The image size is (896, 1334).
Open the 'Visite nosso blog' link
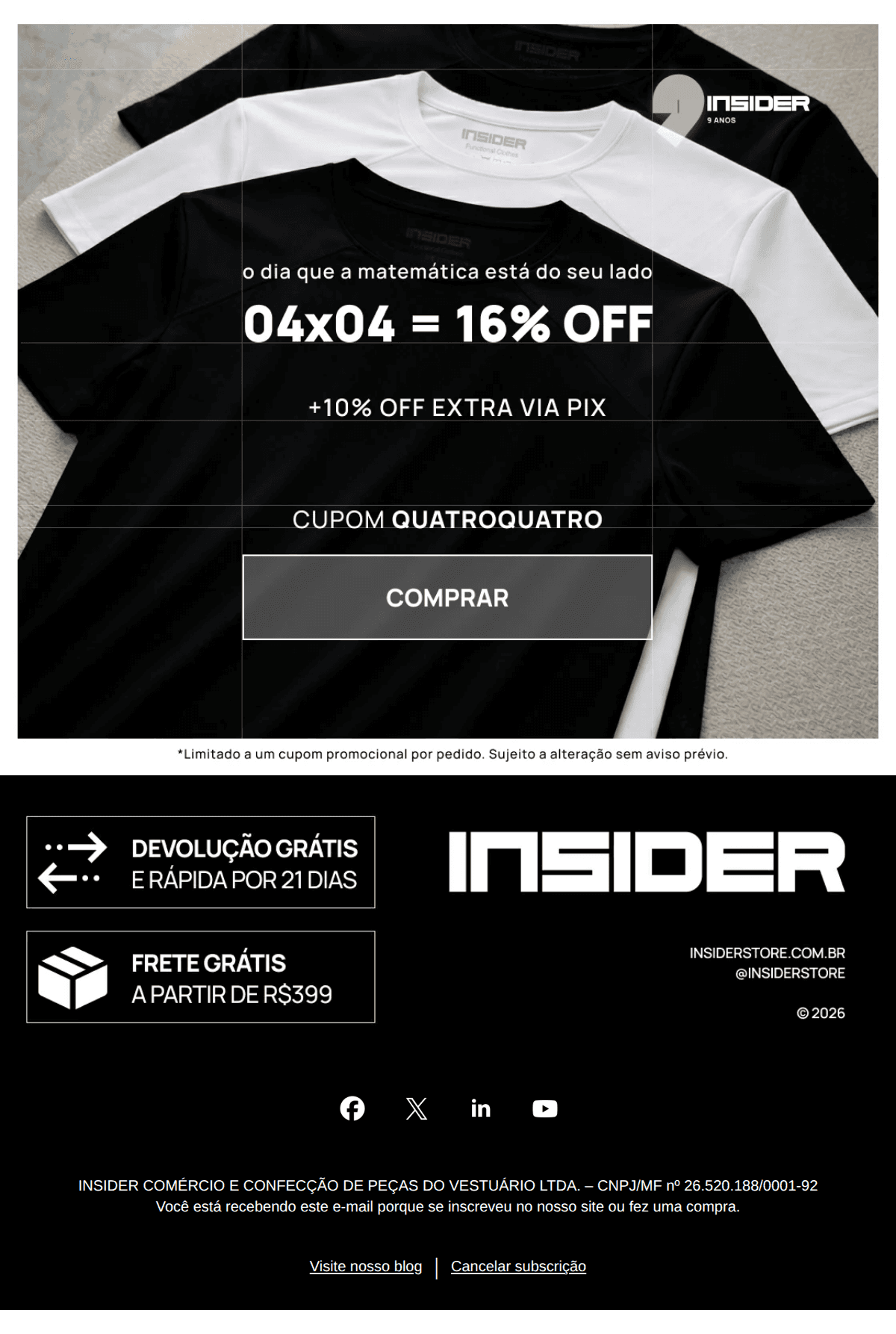pyautogui.click(x=365, y=1266)
